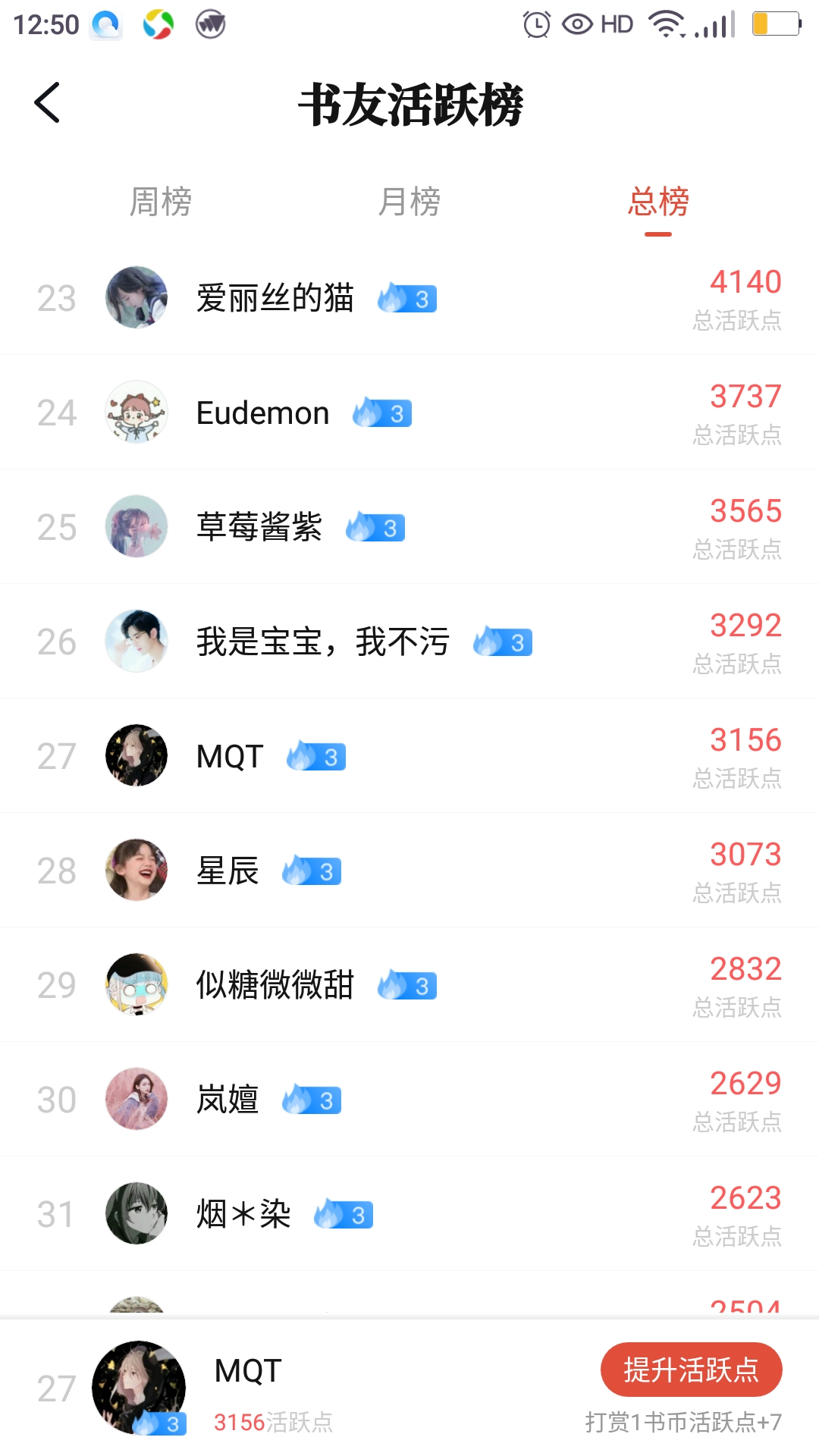The width and height of the screenshot is (819, 1456).
Task: Open 我是宝宝，我不污 row
Action: click(x=409, y=642)
